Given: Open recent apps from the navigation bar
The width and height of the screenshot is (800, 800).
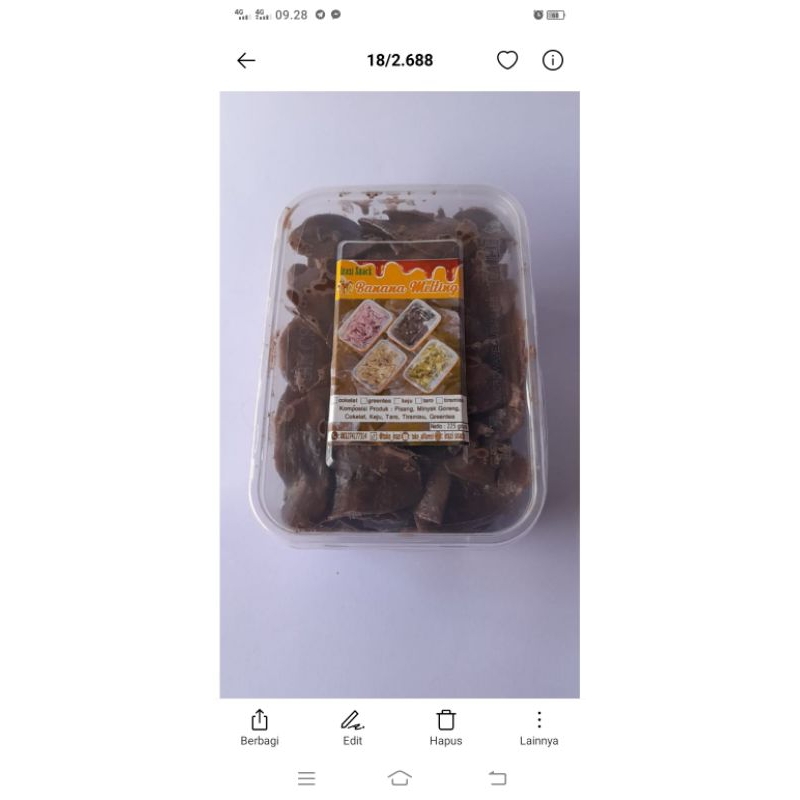Looking at the screenshot, I should coord(307,778).
